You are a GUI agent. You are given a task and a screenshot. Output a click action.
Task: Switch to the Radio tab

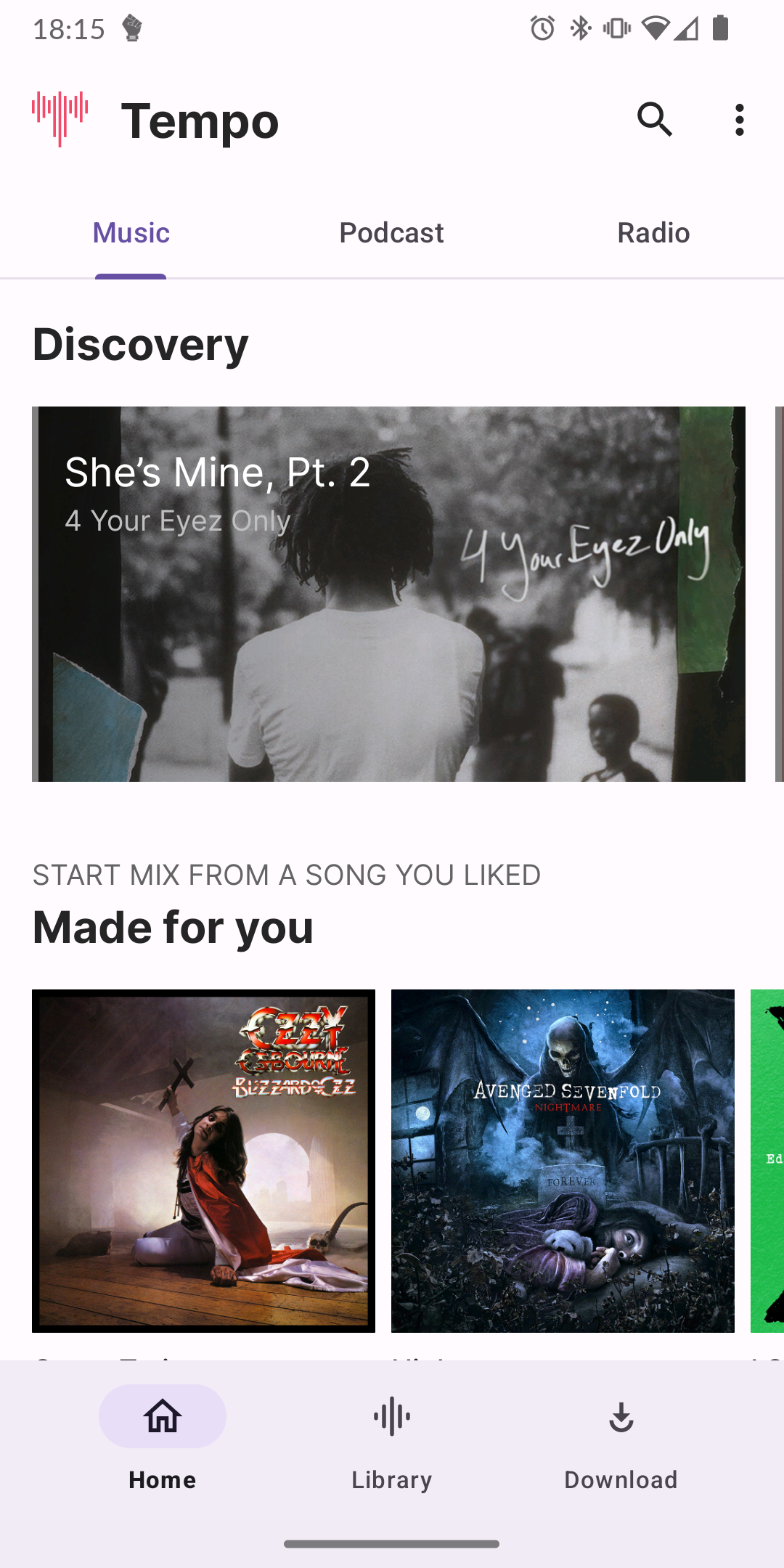pos(653,233)
